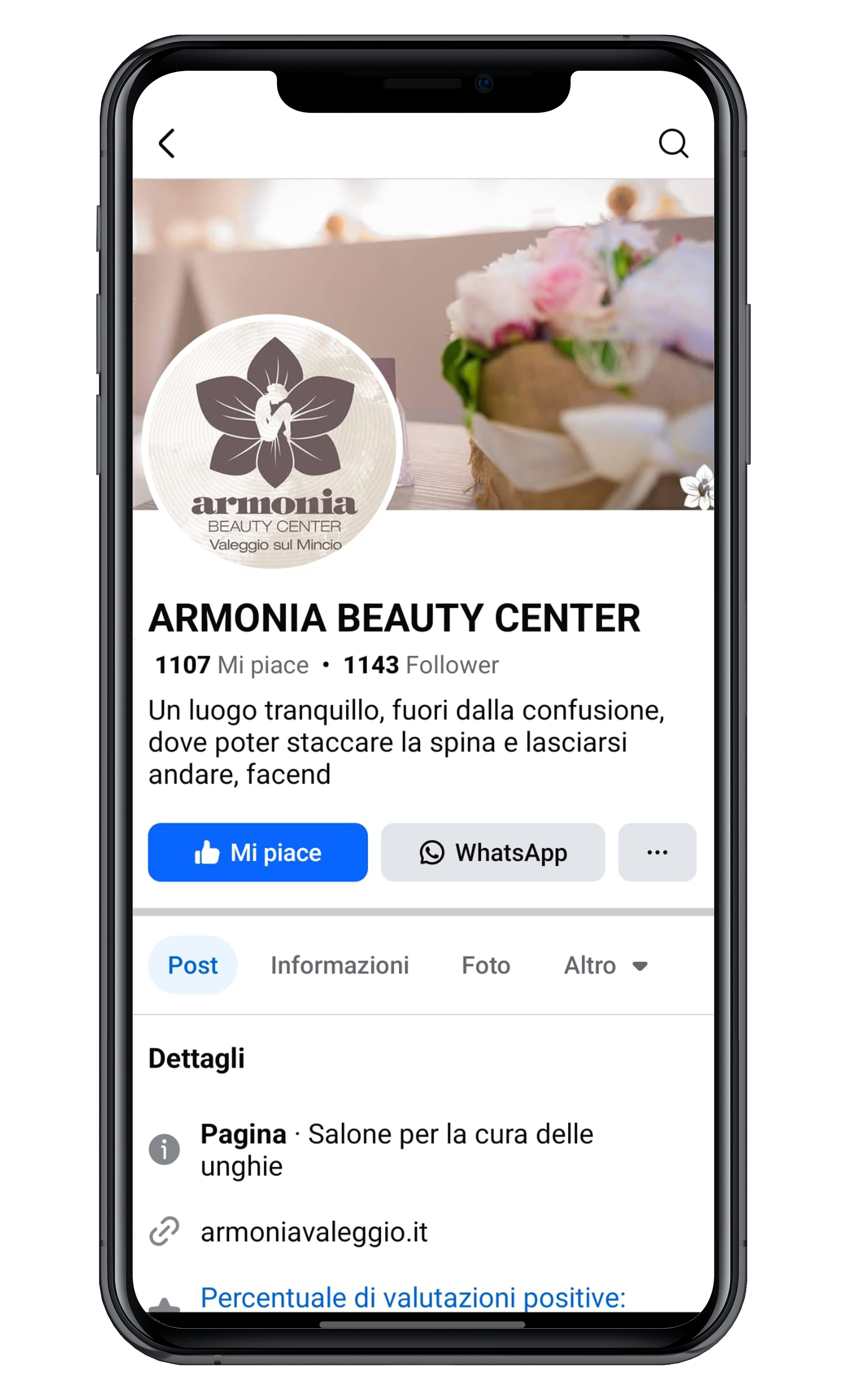845x1400 pixels.
Task: Switch to the Post tab
Action: pos(193,965)
